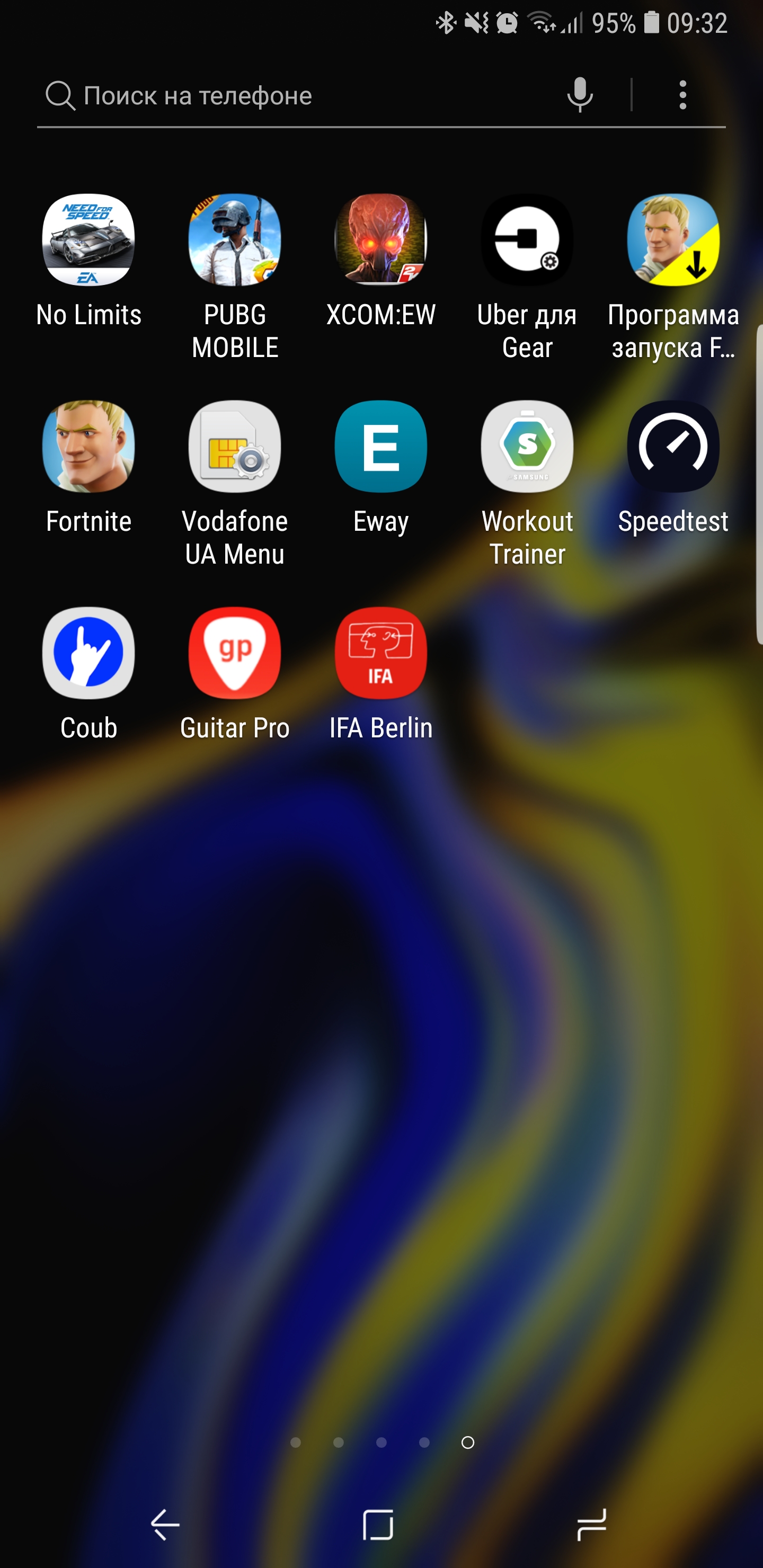Launch the Fortnite game

click(x=88, y=446)
